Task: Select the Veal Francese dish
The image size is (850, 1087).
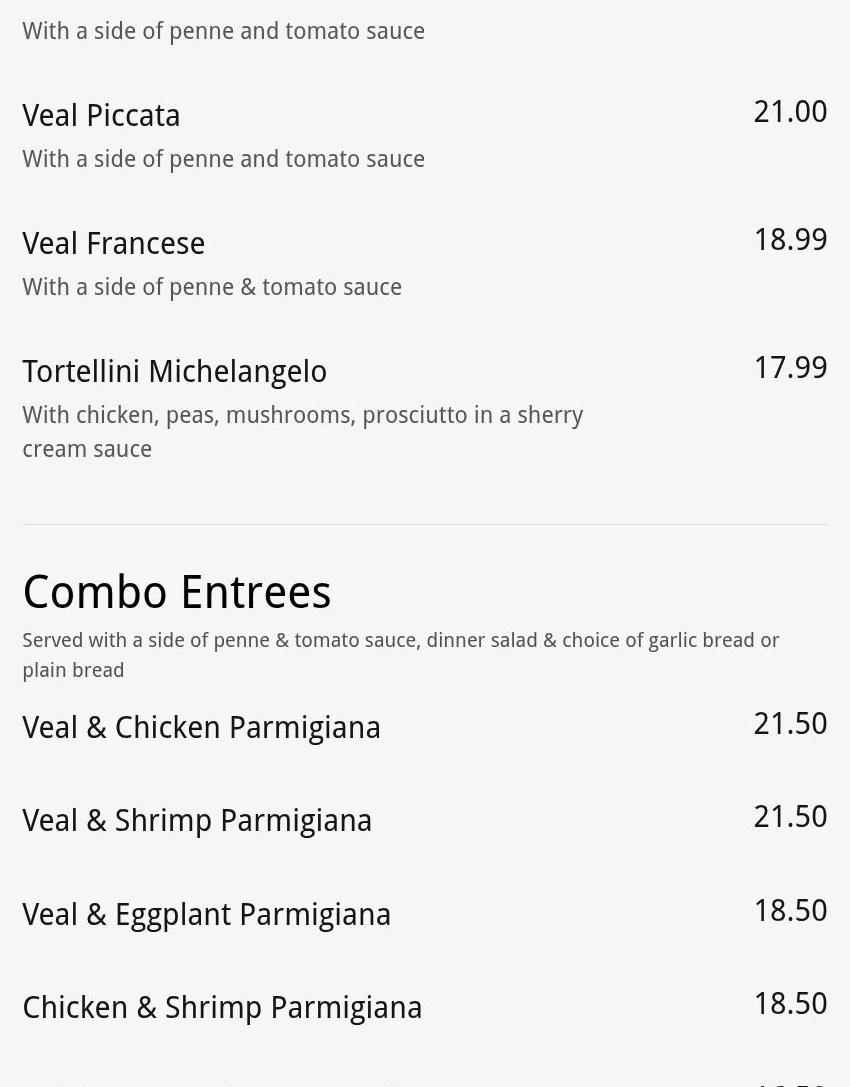Action: point(114,244)
